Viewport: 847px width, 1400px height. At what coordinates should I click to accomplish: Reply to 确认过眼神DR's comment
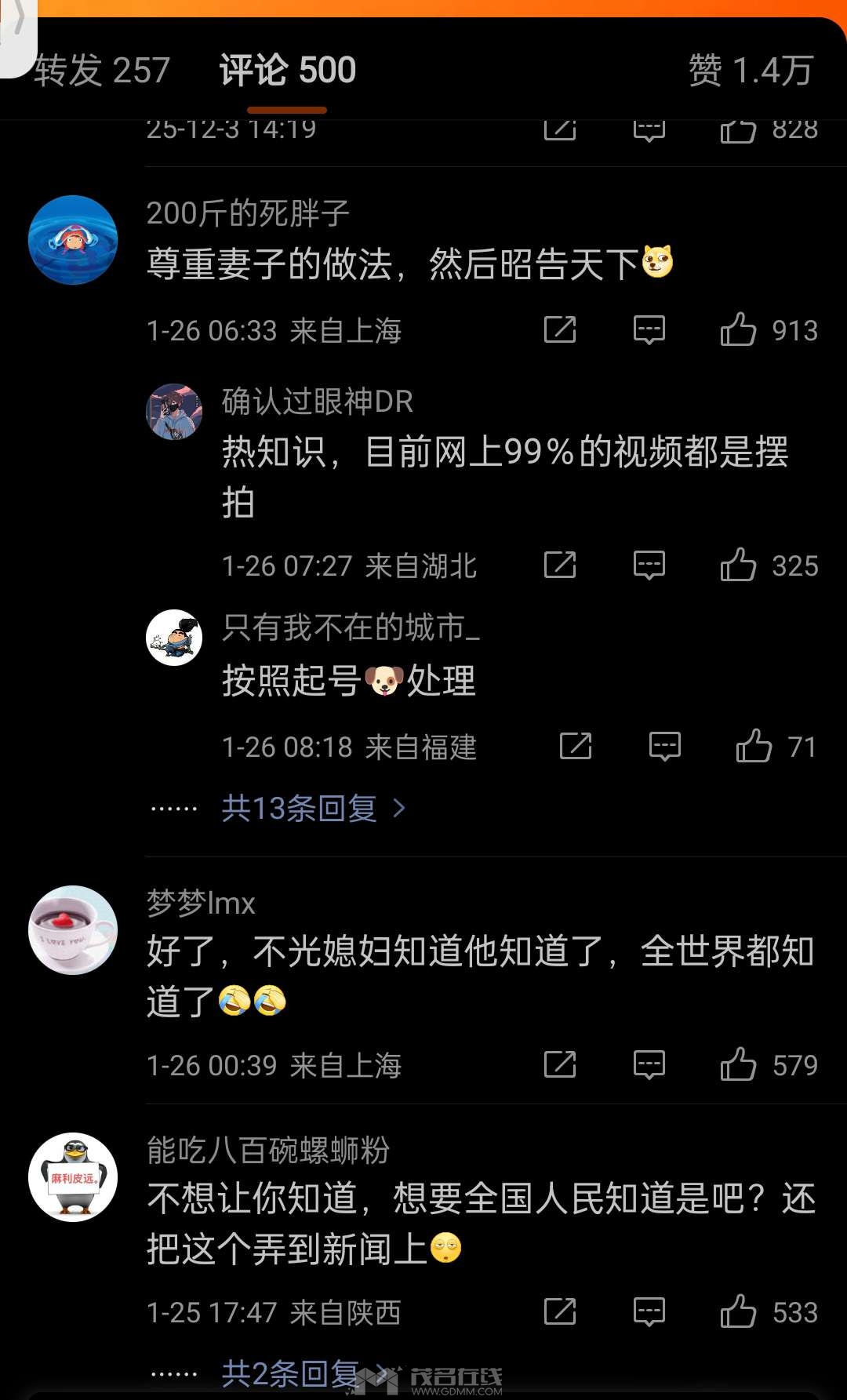pos(649,565)
